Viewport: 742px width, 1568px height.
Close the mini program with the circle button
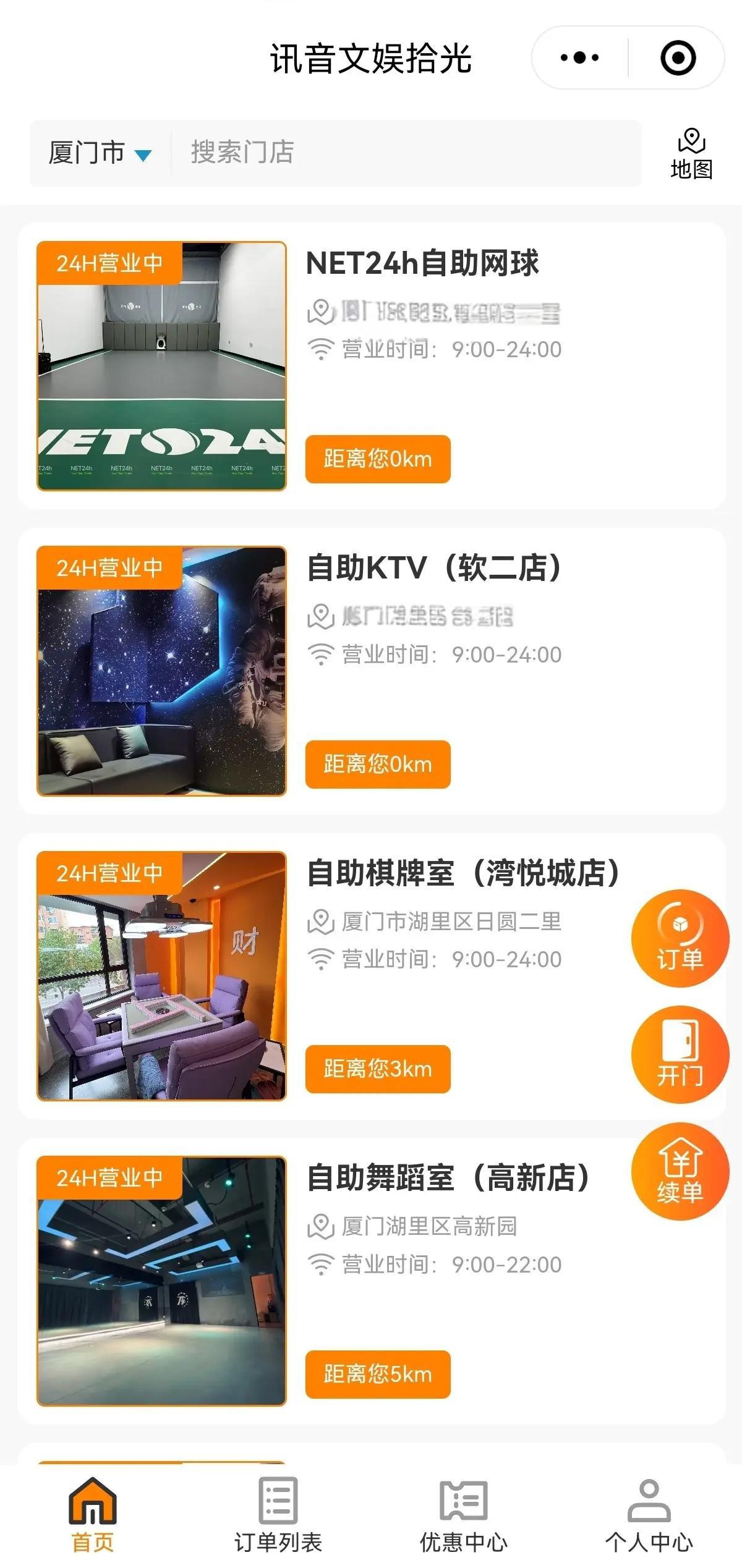coord(678,57)
